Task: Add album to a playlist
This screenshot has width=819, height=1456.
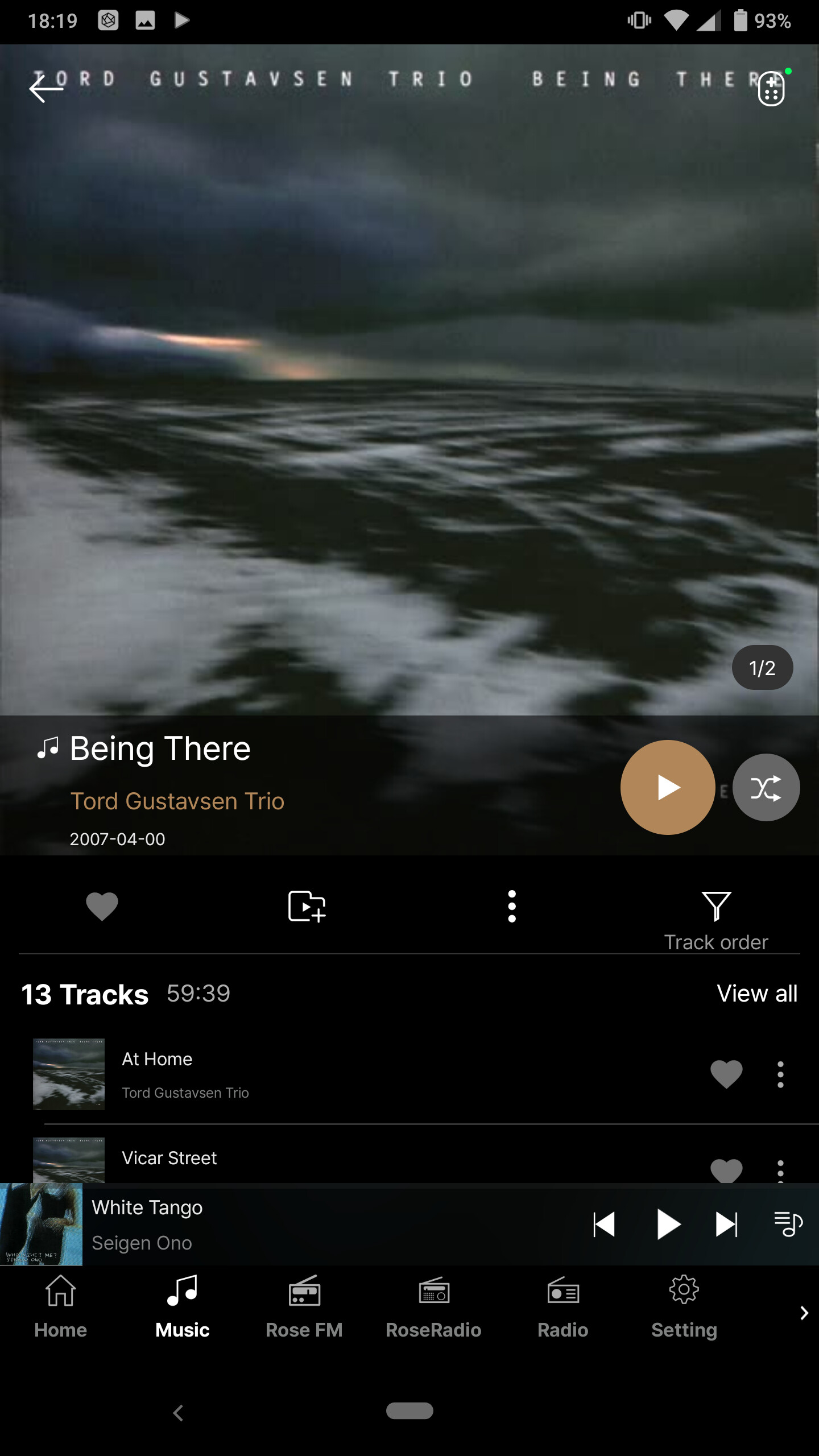Action: 307,906
